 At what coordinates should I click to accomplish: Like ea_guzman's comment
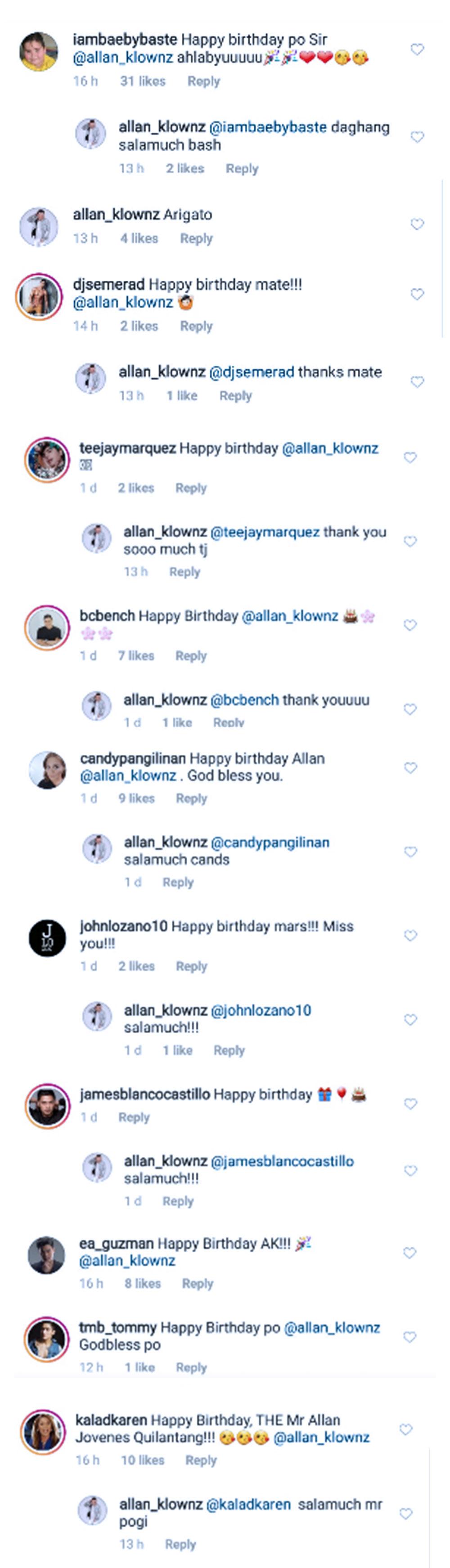[410, 1252]
